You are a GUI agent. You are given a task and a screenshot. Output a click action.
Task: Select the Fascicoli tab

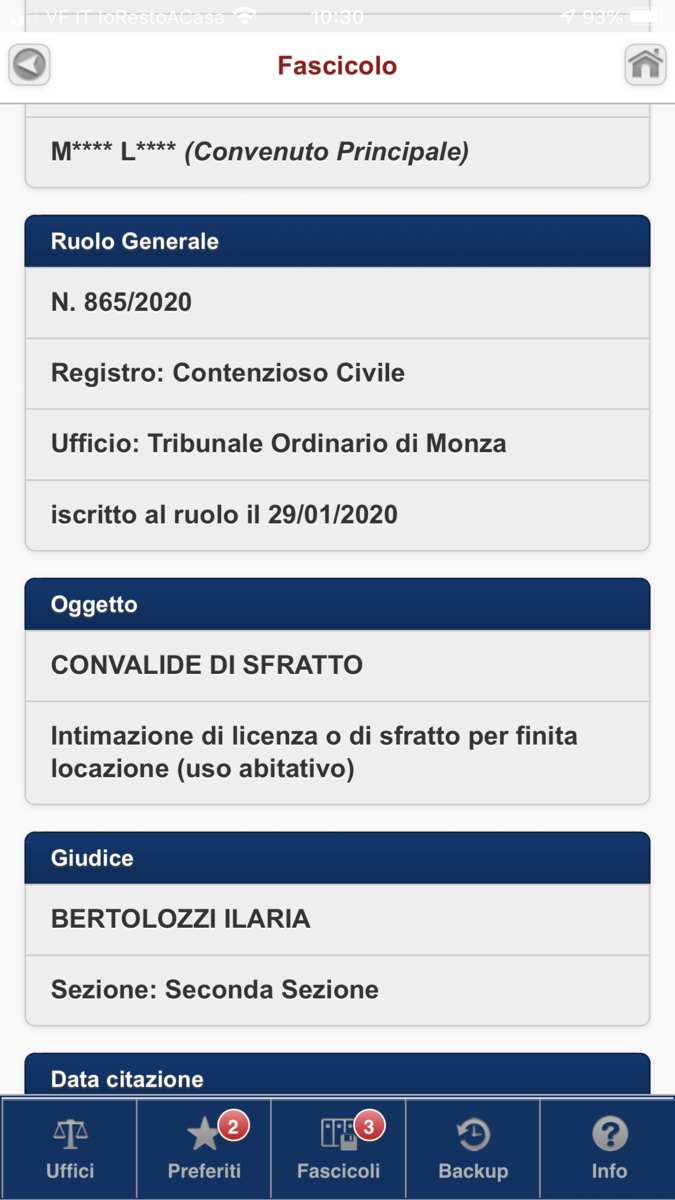pos(338,1149)
